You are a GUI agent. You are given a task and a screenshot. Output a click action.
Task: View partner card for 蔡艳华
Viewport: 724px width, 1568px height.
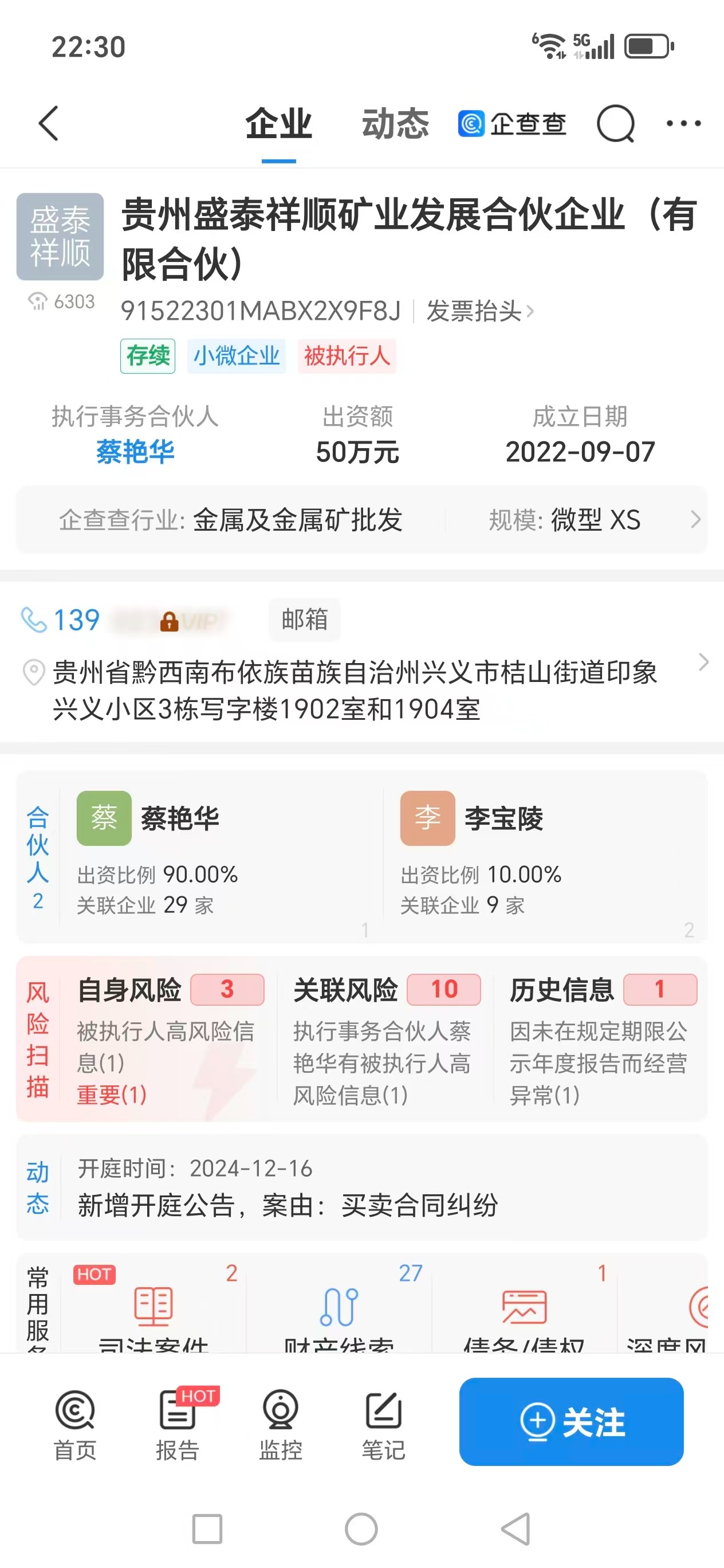(219, 856)
